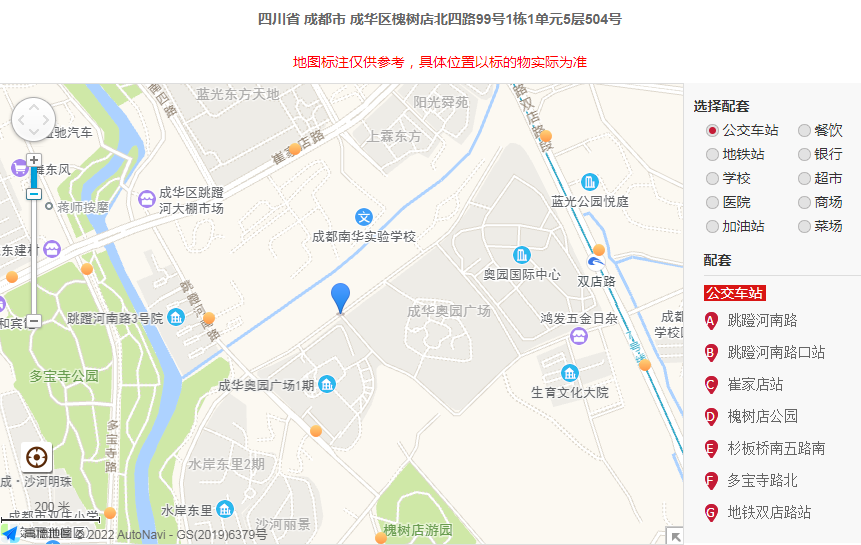Open bus stop 跳蹬河南路 in list
This screenshot has width=861, height=545.
762,321
